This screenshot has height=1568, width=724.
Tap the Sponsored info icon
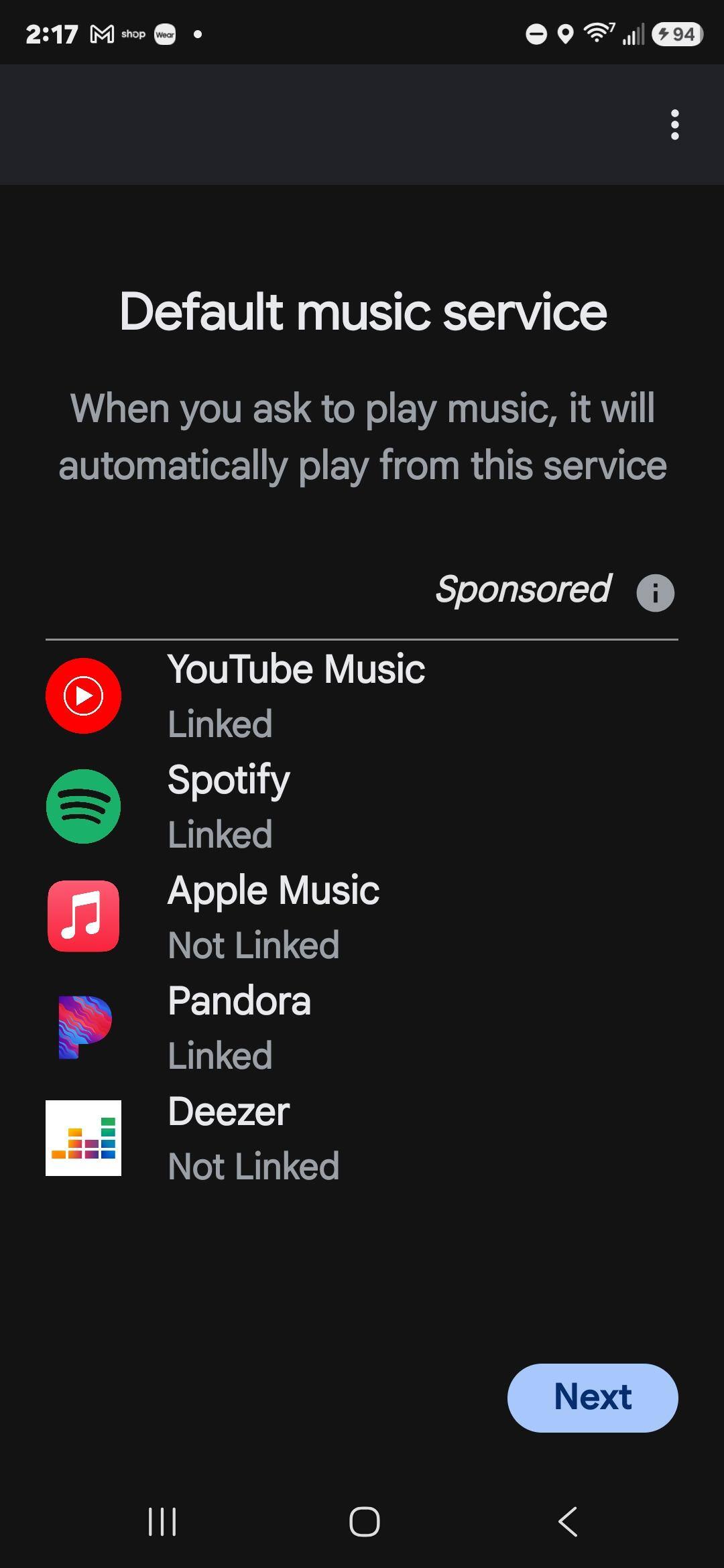[655, 592]
